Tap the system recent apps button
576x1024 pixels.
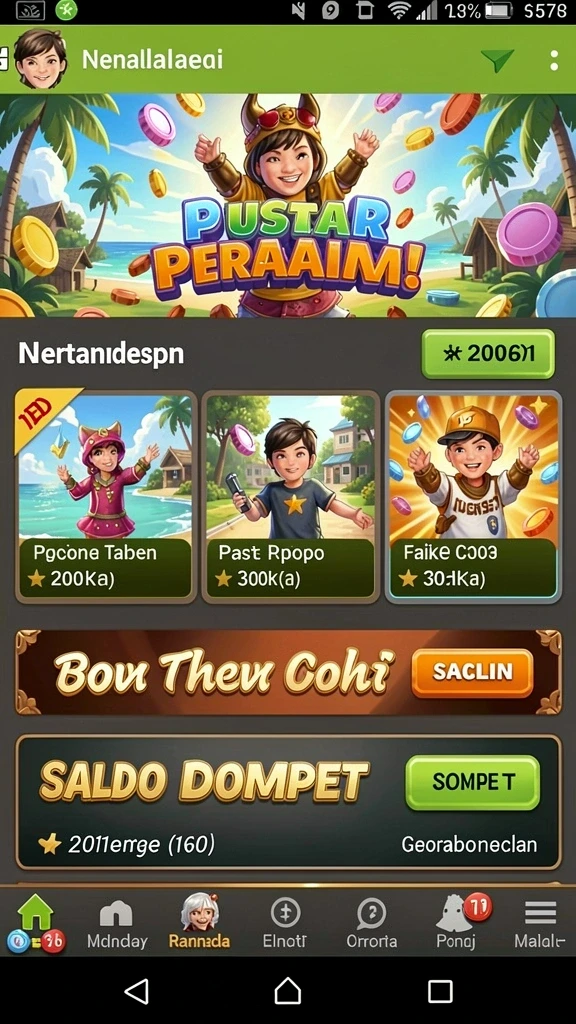click(x=440, y=991)
